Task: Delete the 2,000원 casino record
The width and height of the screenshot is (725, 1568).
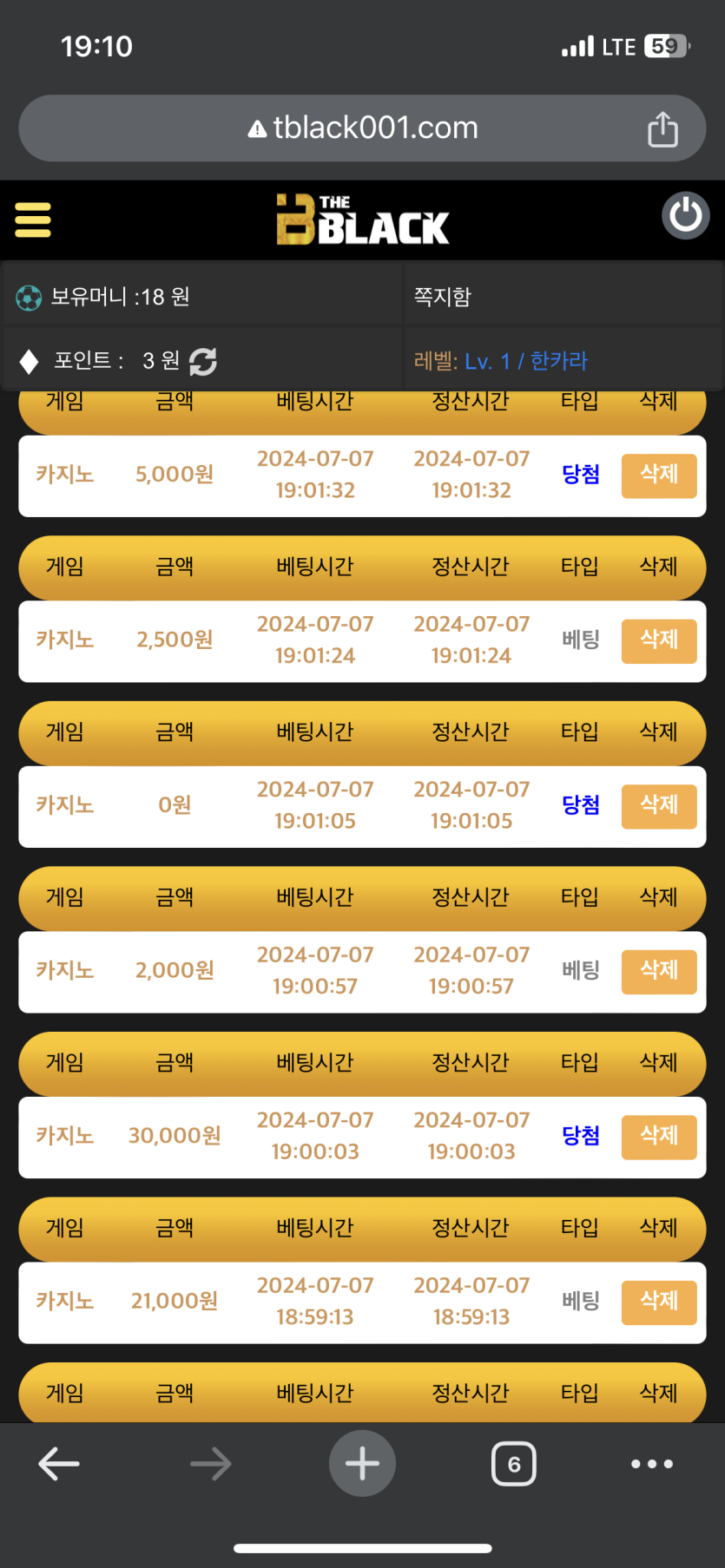Action: pos(658,971)
